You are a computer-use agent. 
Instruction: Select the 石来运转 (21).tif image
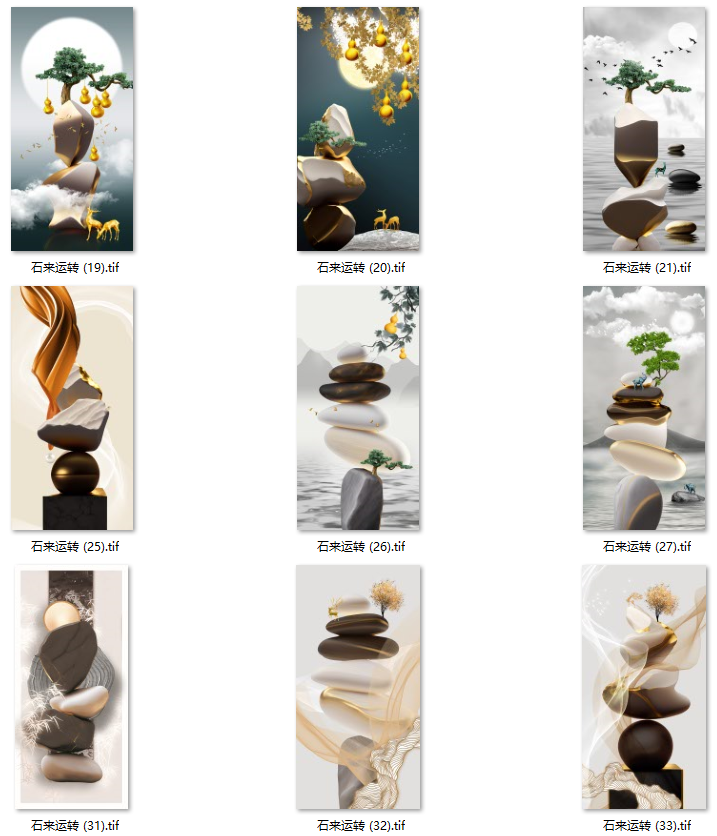(x=644, y=129)
